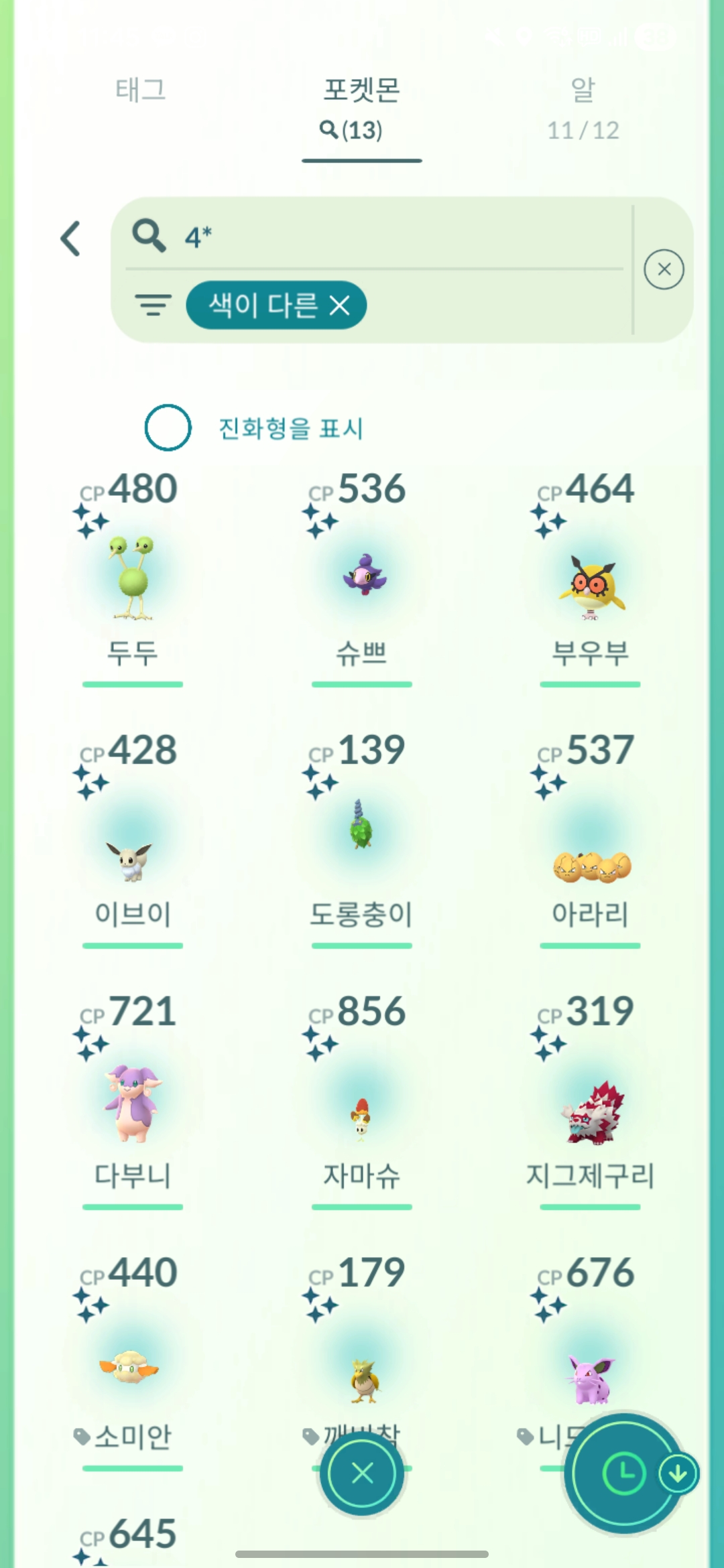
Task: Go back with the left arrow
Action: [x=71, y=239]
